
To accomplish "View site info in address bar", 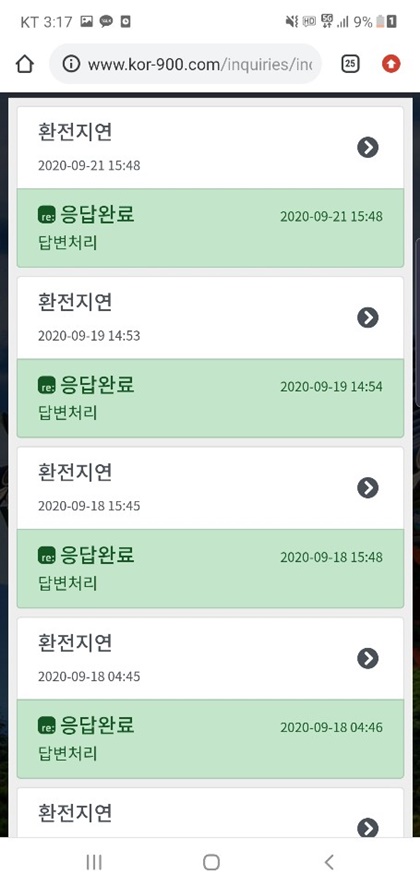I will pyautogui.click(x=71, y=64).
